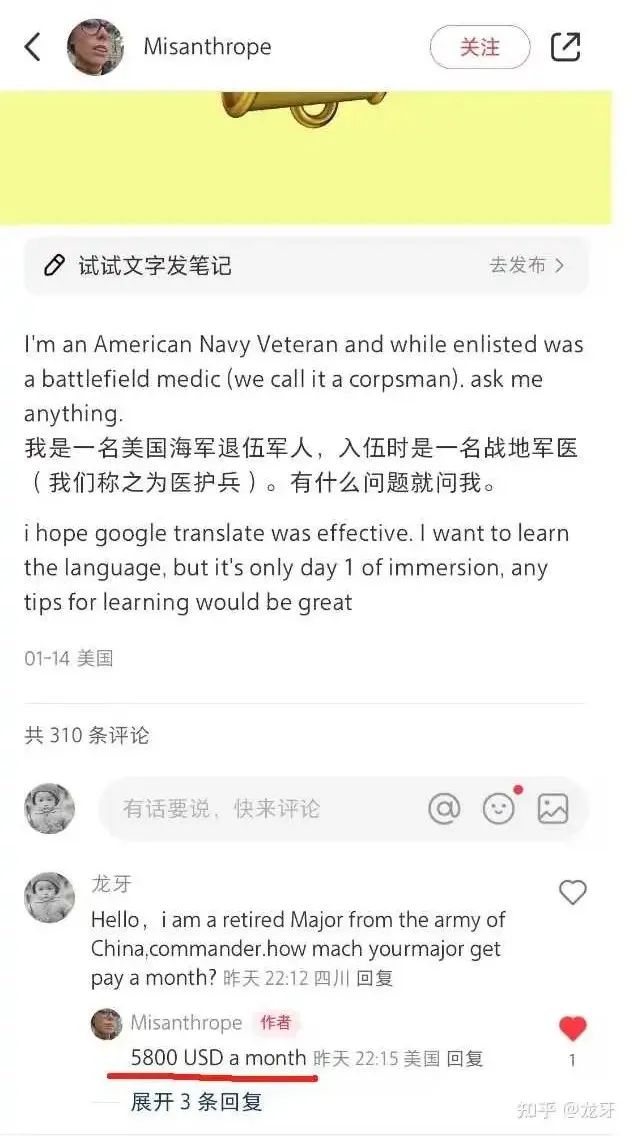The width and height of the screenshot is (632, 1136).
Task: Like 龙牙's comment
Action: 572,892
